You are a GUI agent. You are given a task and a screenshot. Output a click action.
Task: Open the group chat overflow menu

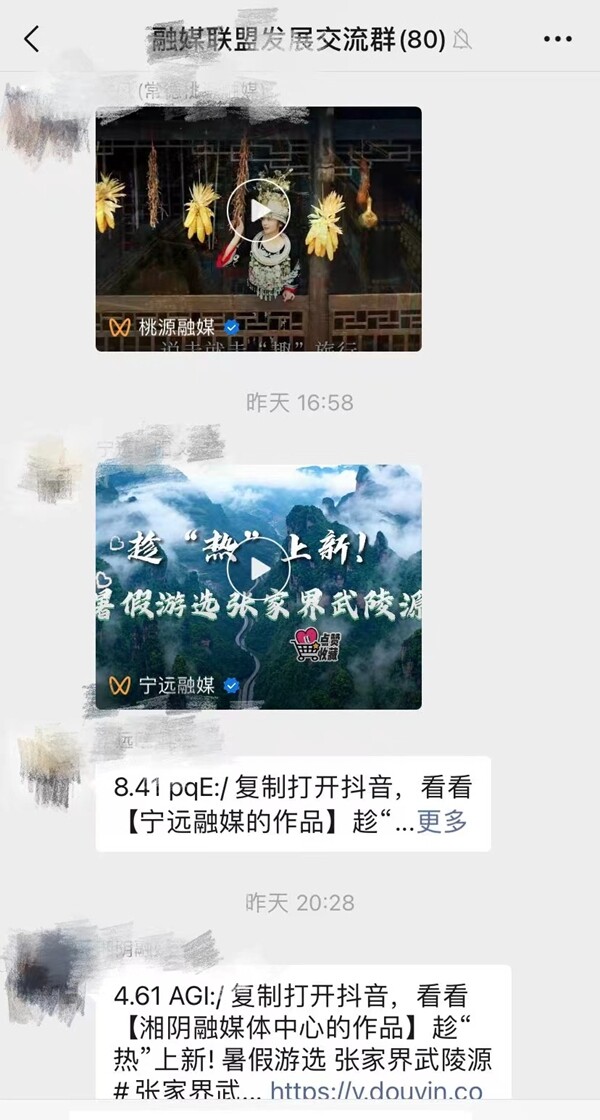point(557,40)
